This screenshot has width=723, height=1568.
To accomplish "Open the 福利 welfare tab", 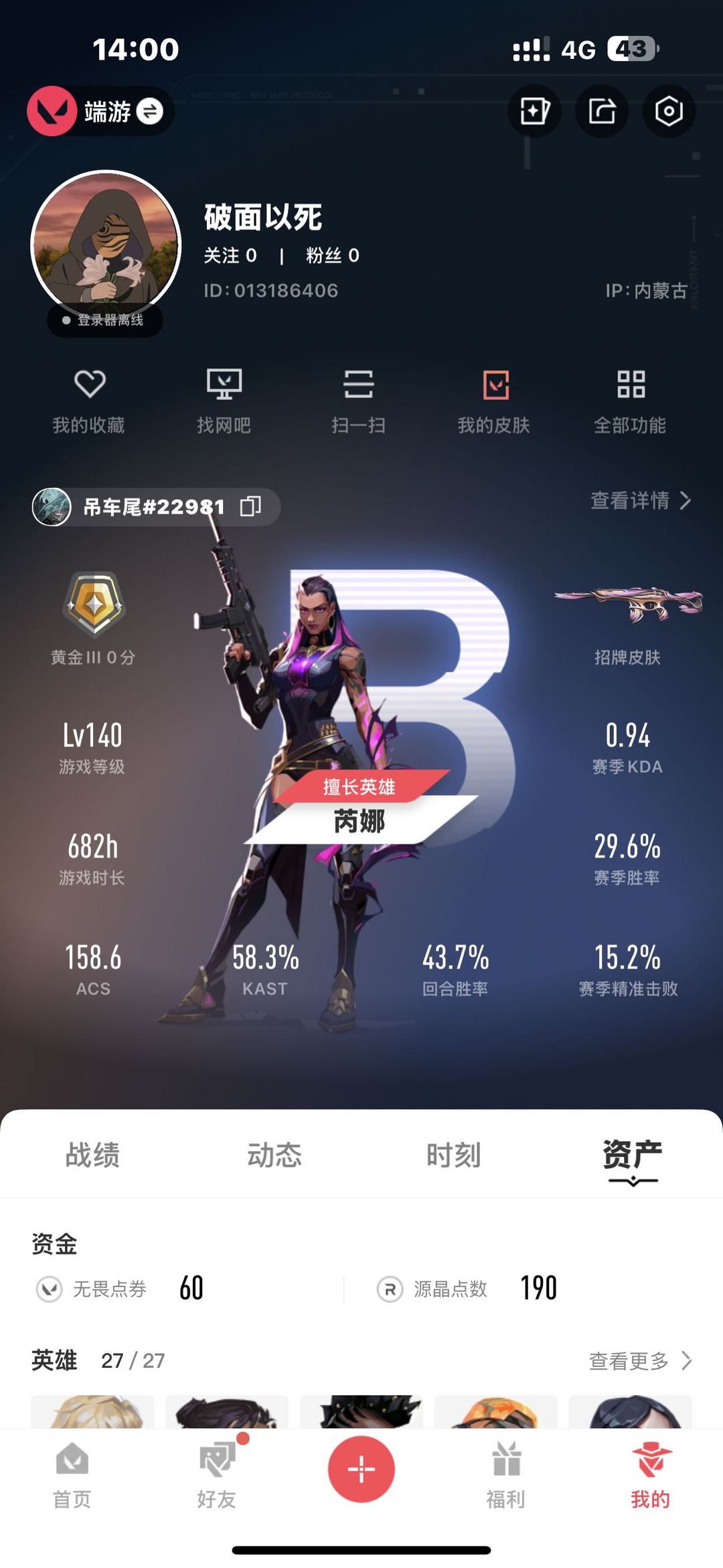I will click(x=506, y=1475).
